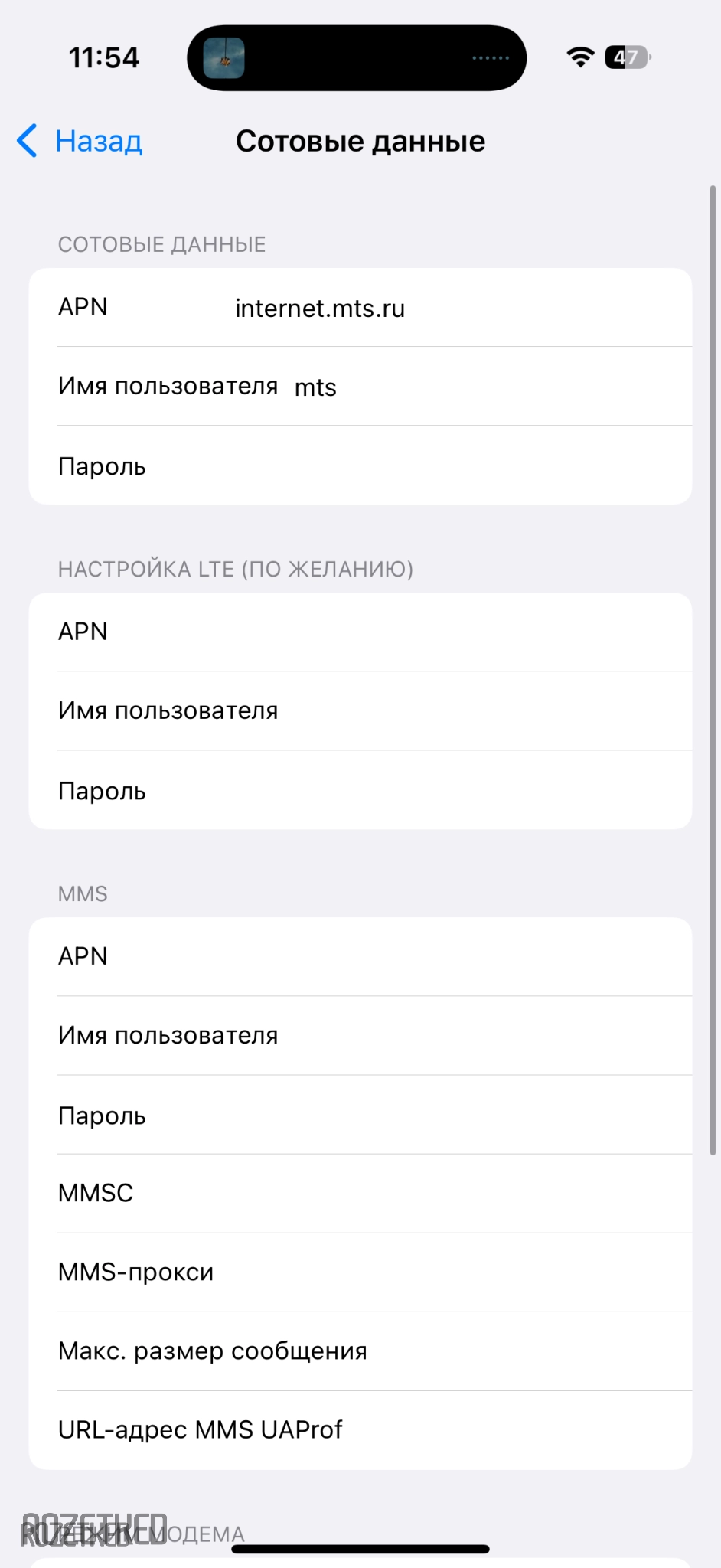Viewport: 721px width, 1568px height.
Task: Enter Имя пользователя in the MMS section
Action: click(x=490, y=1035)
